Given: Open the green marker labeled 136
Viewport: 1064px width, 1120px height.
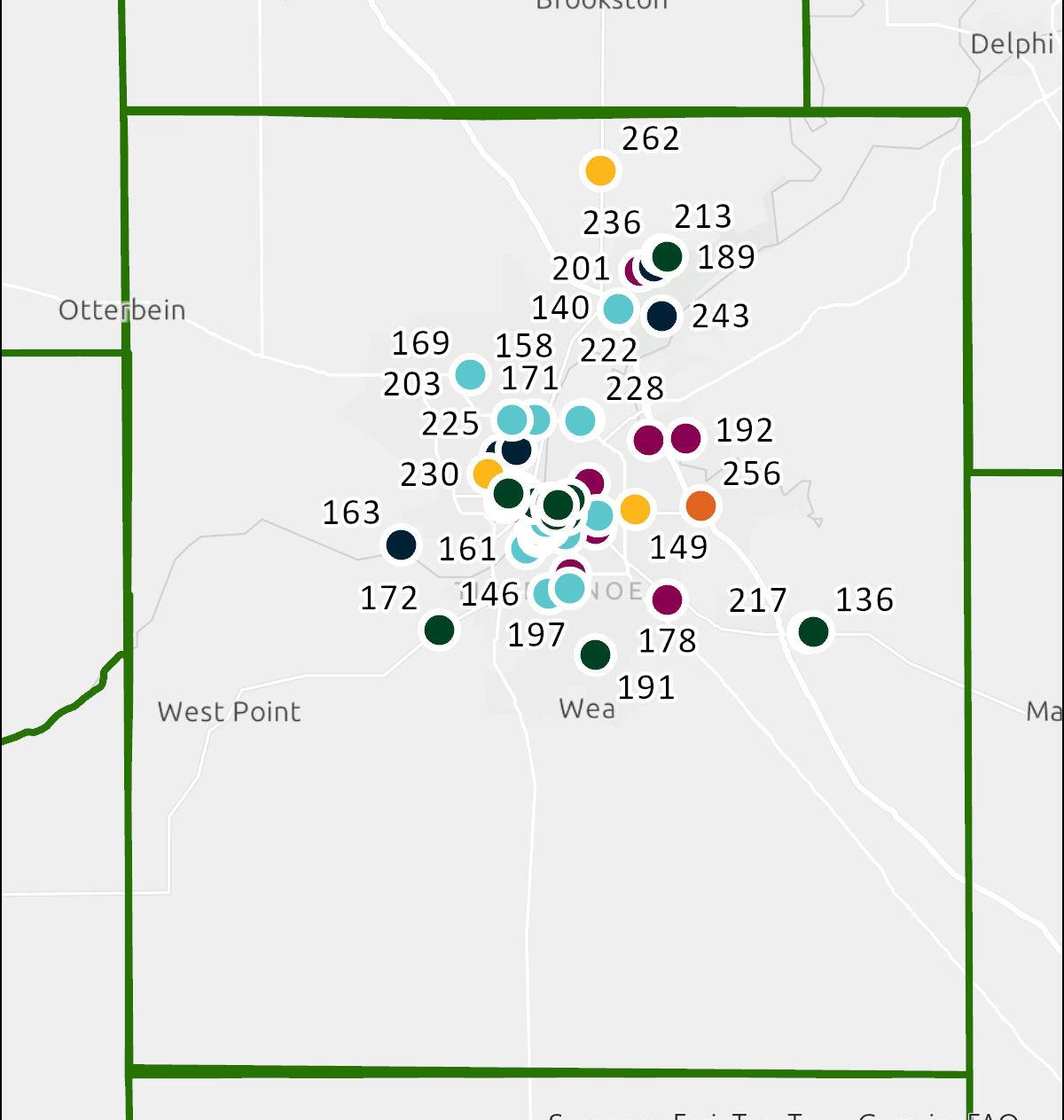Looking at the screenshot, I should (813, 632).
